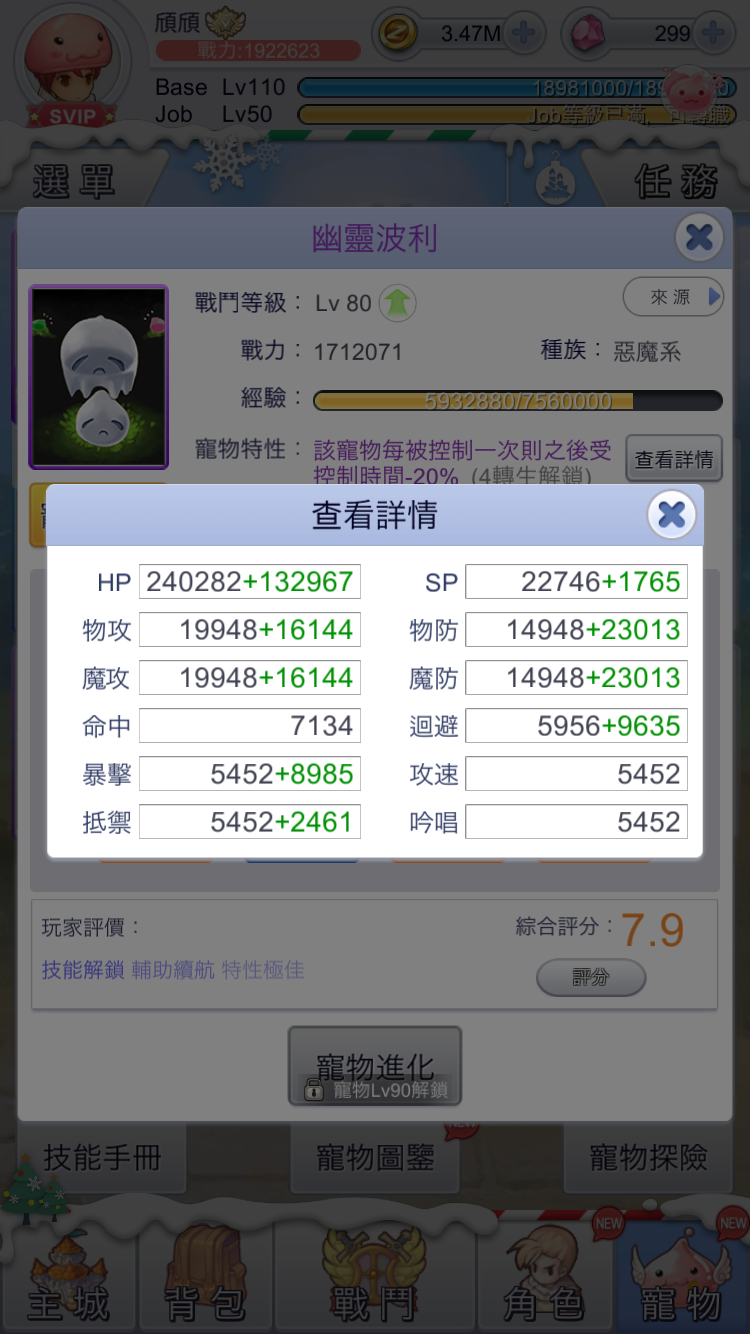Tap the 評分 rating button
This screenshot has height=1334, width=750.
pyautogui.click(x=591, y=977)
